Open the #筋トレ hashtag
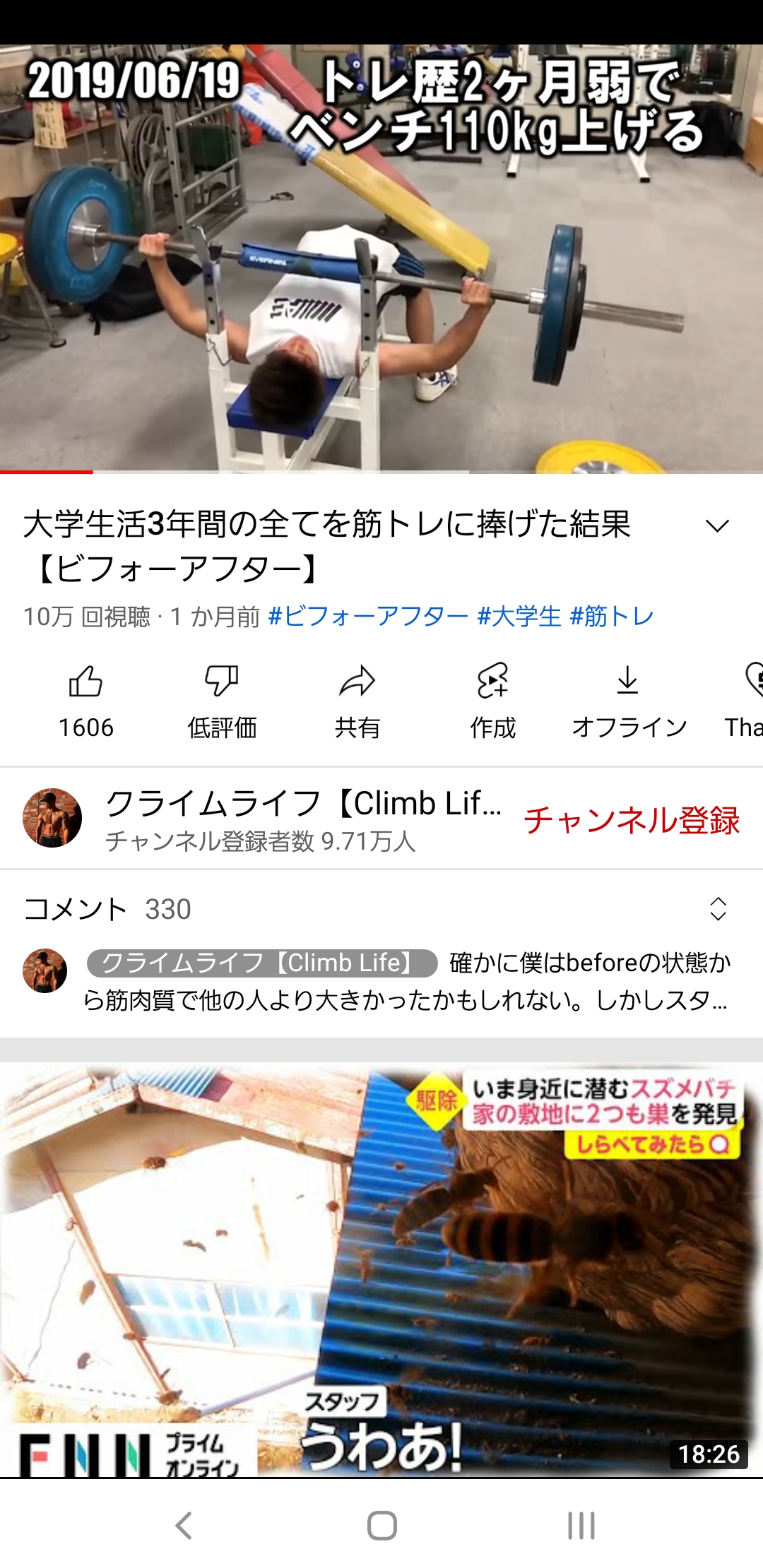 pyautogui.click(x=612, y=617)
